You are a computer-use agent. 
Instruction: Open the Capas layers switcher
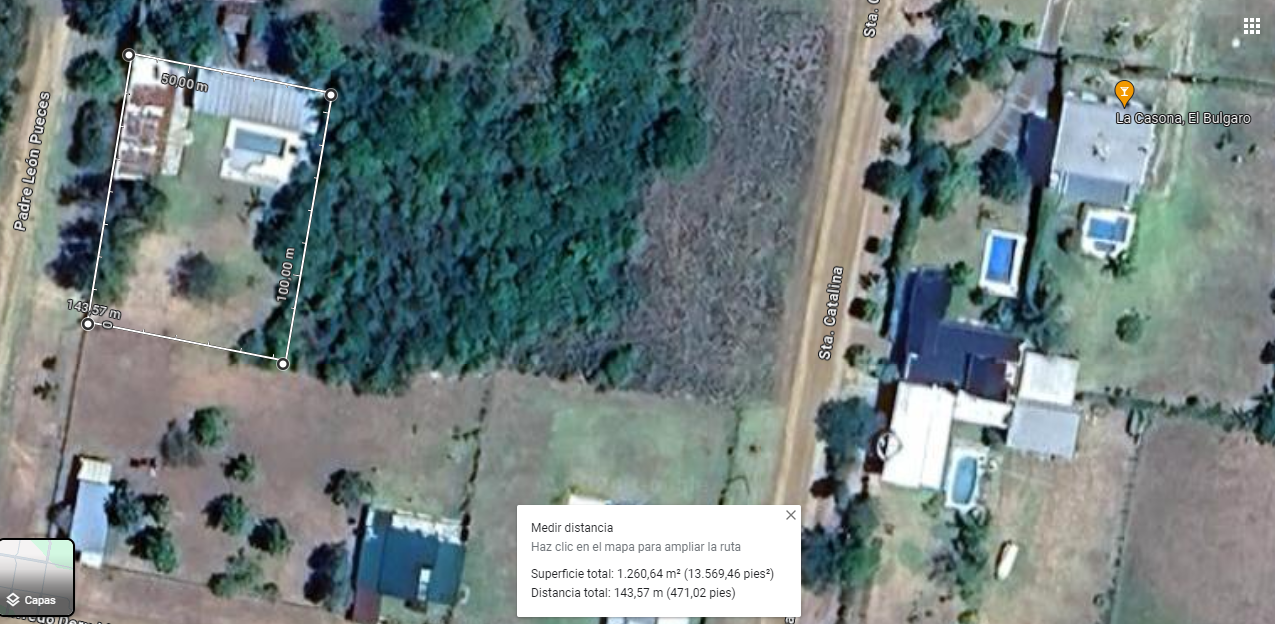click(x=37, y=578)
